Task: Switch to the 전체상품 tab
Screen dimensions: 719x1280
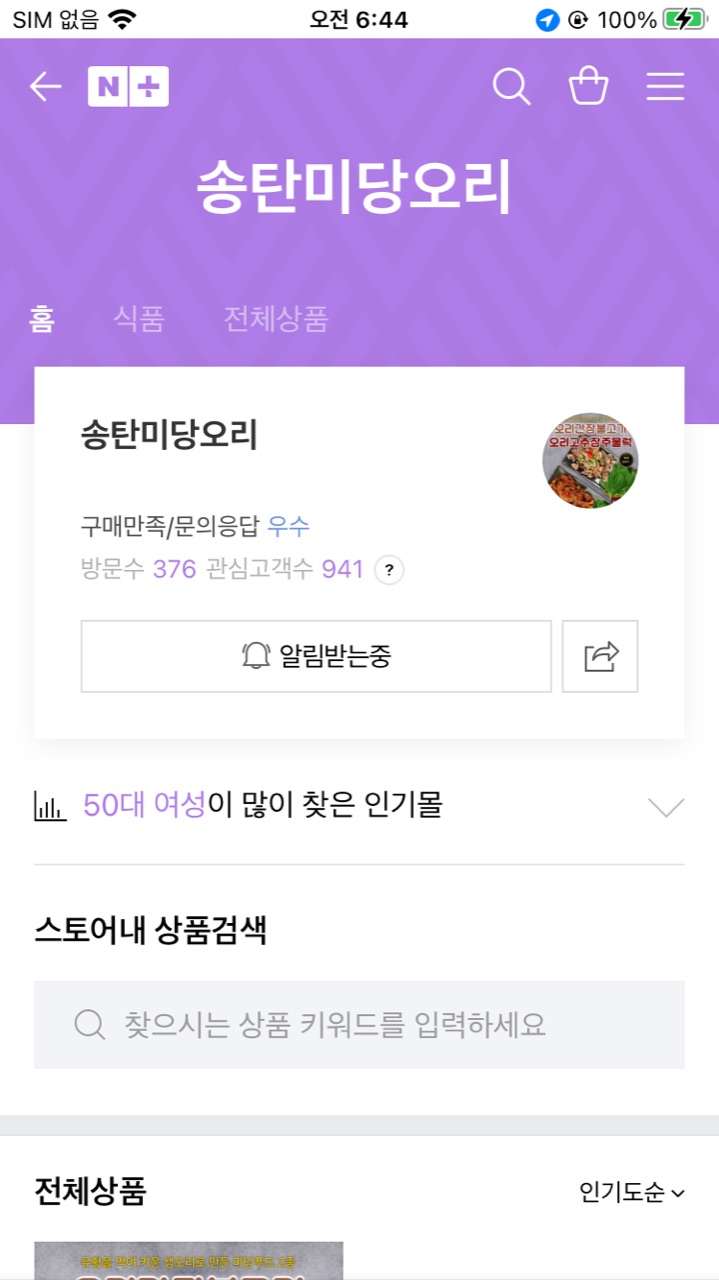Action: click(x=275, y=319)
